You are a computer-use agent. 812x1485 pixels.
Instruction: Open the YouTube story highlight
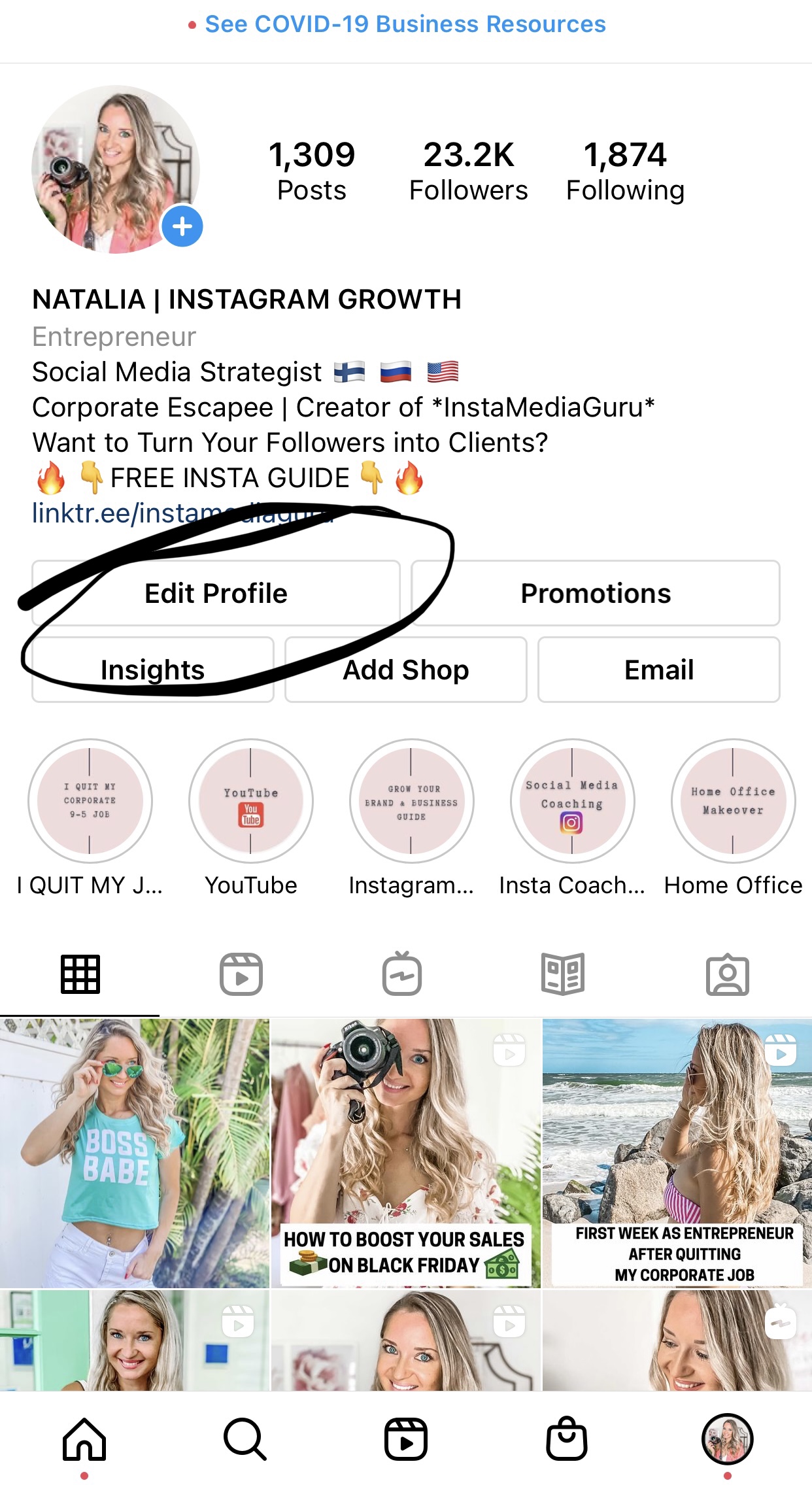tap(251, 801)
